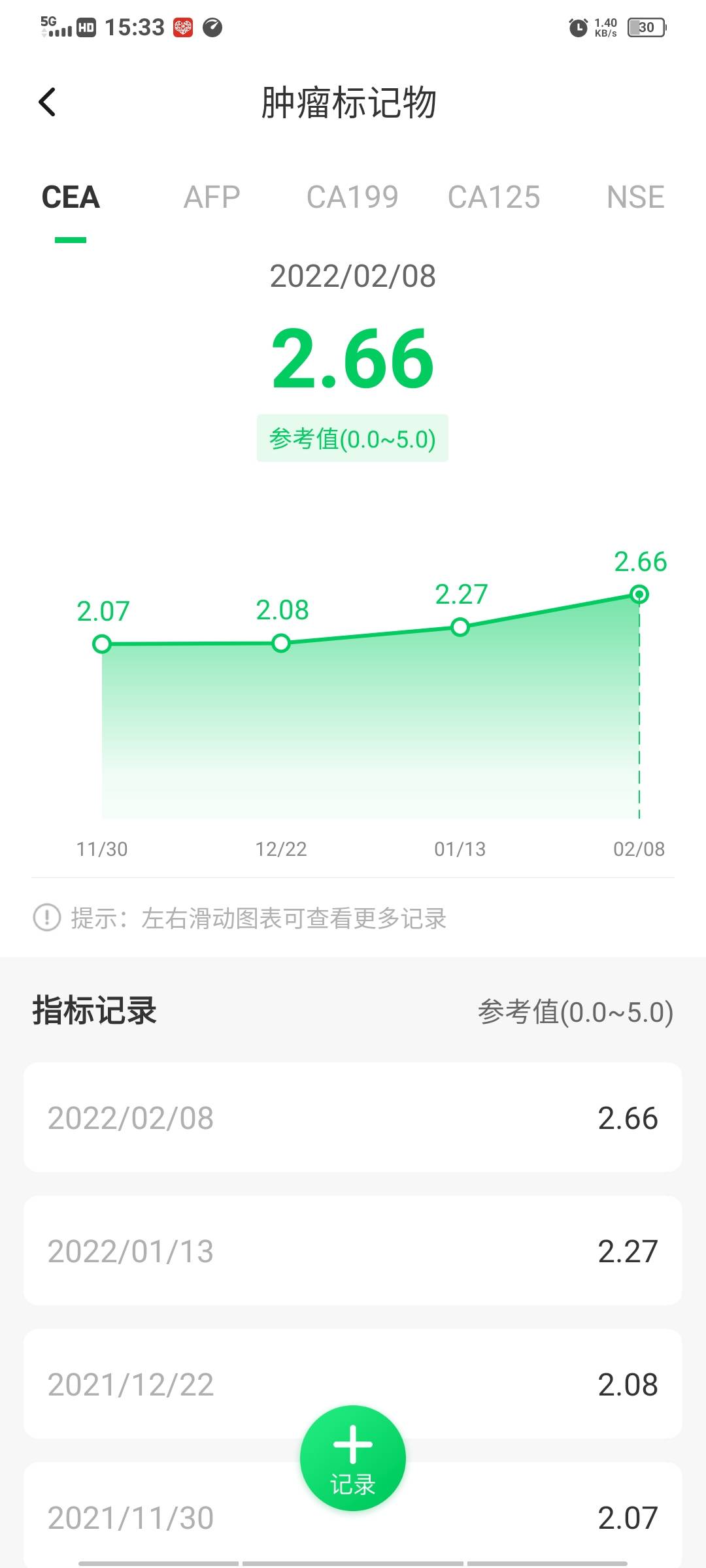Tap the 参考值(0.0~5.0) green pill
The image size is (706, 1568).
(352, 438)
